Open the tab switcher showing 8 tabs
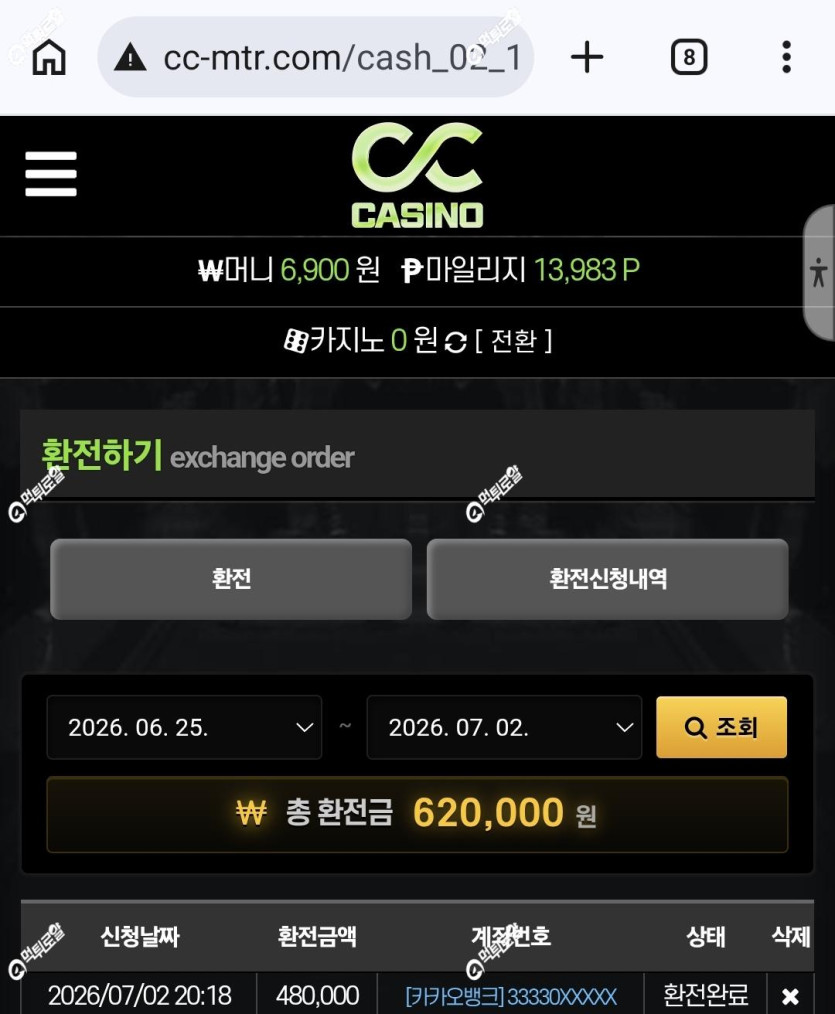The height and width of the screenshot is (1014, 835). click(x=689, y=58)
